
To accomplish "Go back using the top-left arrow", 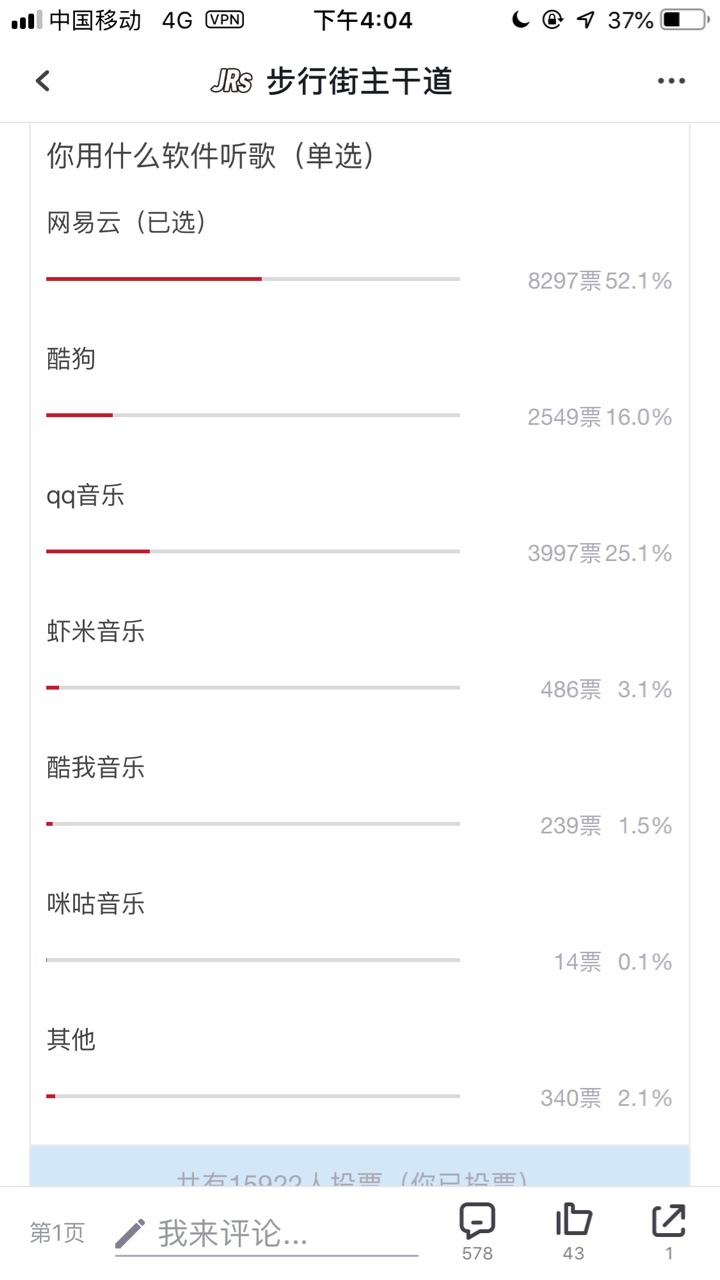I will click(42, 81).
